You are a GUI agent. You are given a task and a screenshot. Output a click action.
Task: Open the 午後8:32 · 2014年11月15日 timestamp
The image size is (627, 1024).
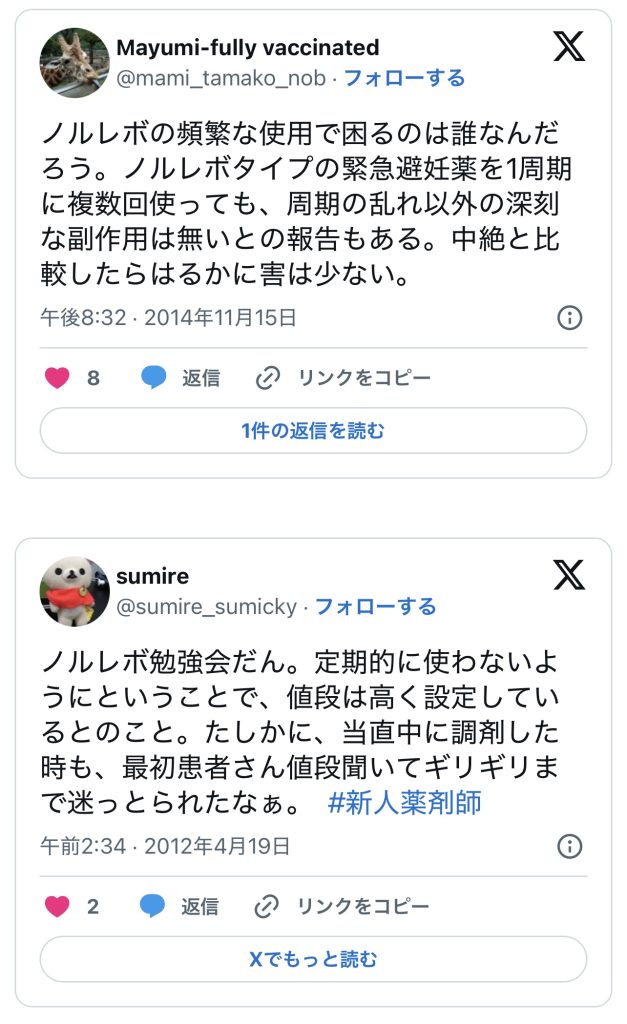coord(168,318)
